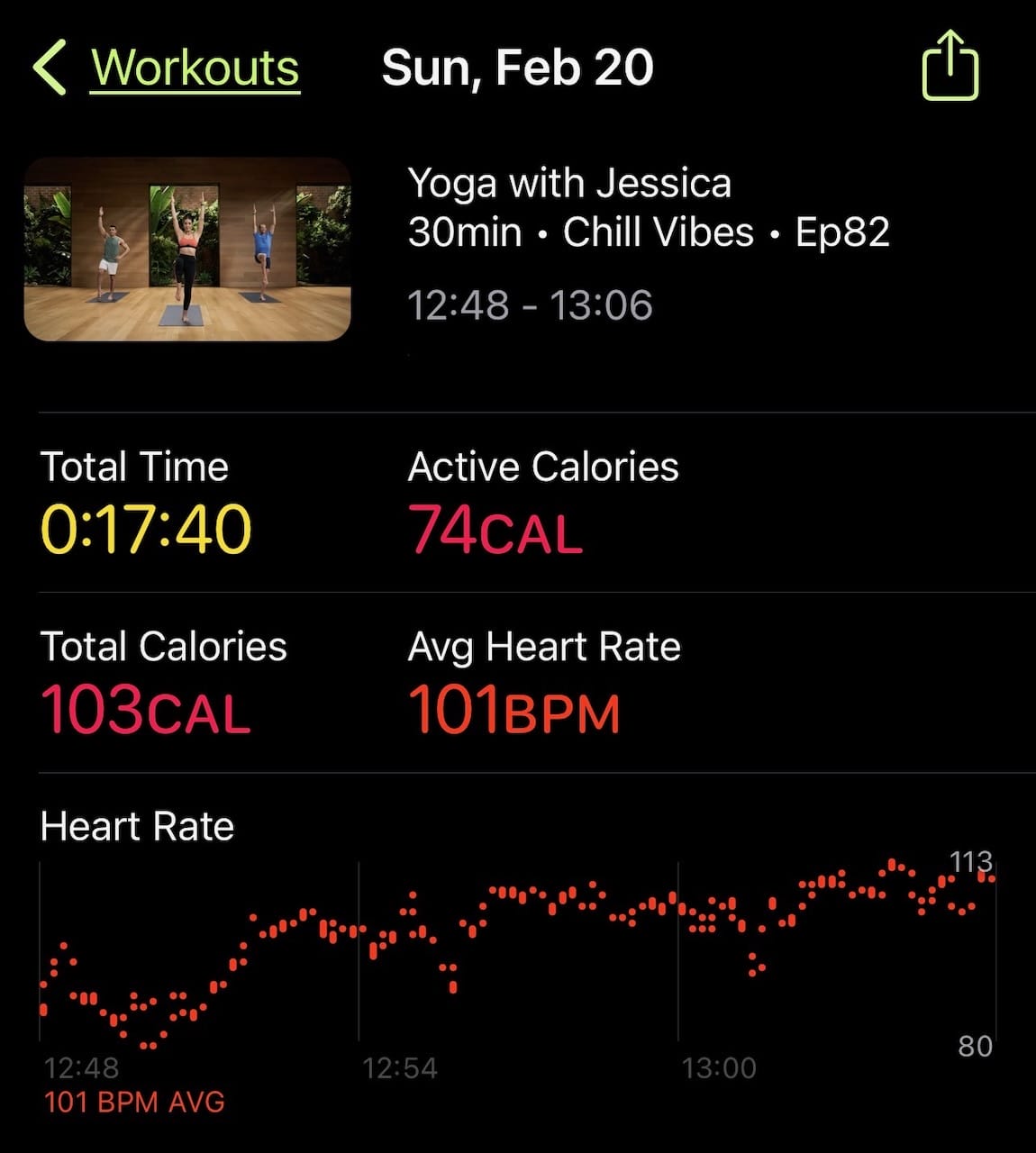Open the Yoga with Jessica workout thumbnail
The width and height of the screenshot is (1036, 1153).
(x=187, y=250)
